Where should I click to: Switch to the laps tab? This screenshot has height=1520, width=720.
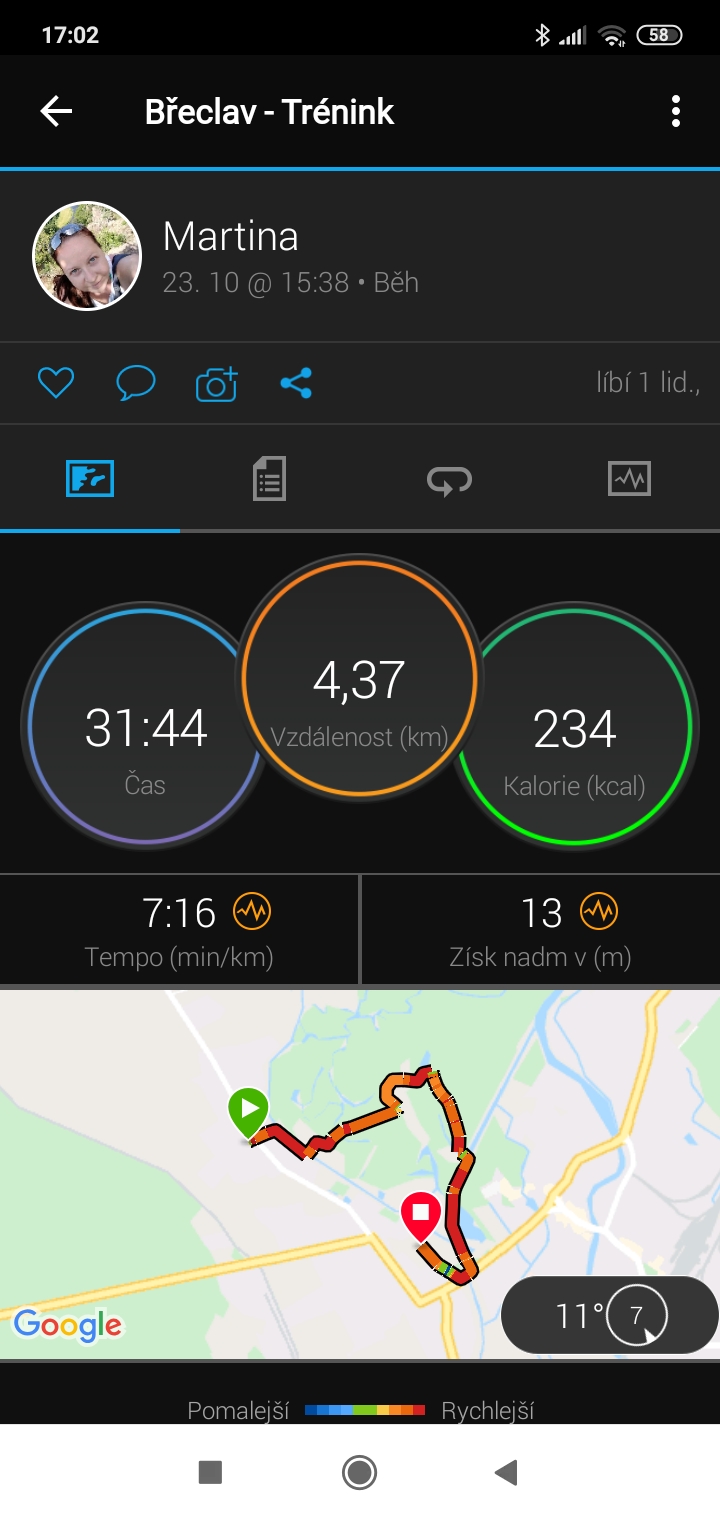coord(449,480)
